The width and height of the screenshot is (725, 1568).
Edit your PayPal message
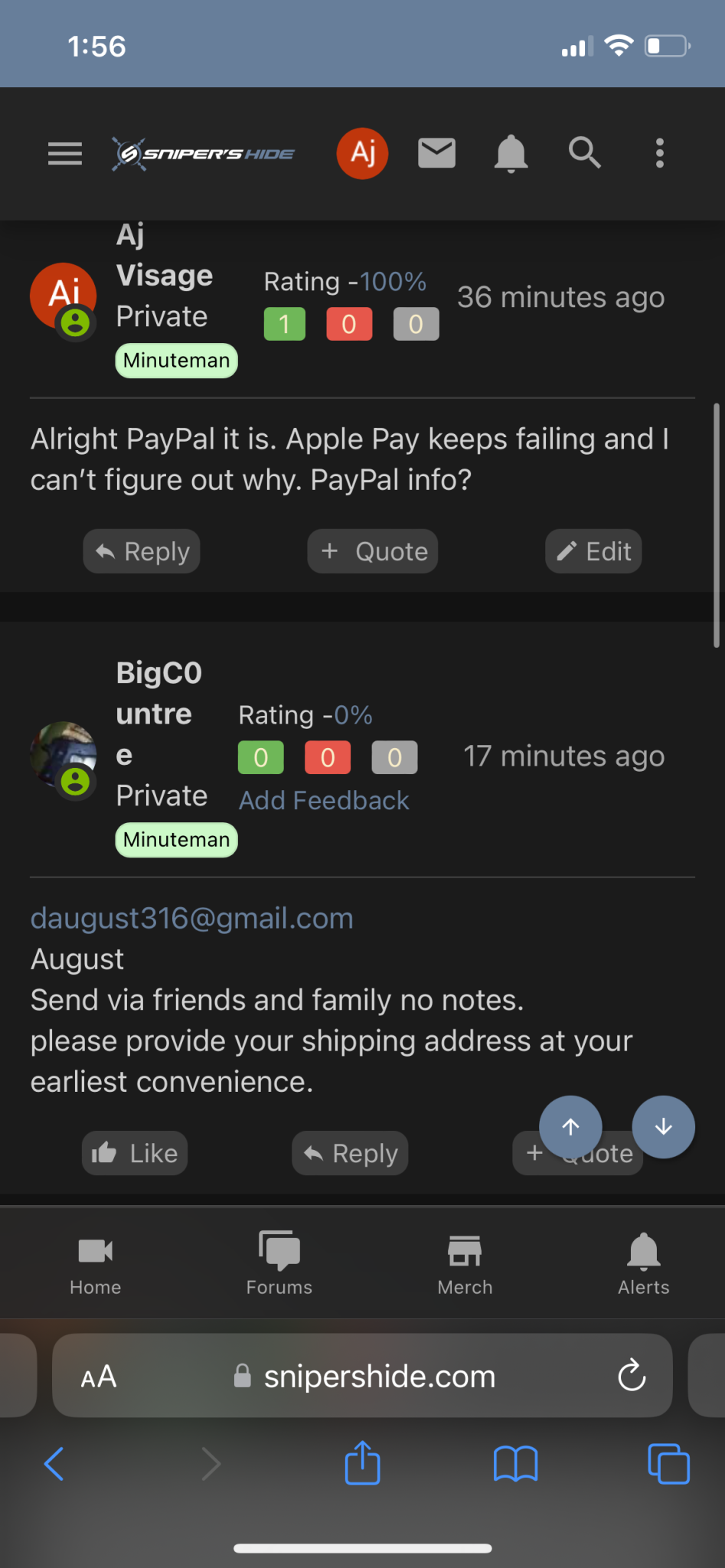593,551
